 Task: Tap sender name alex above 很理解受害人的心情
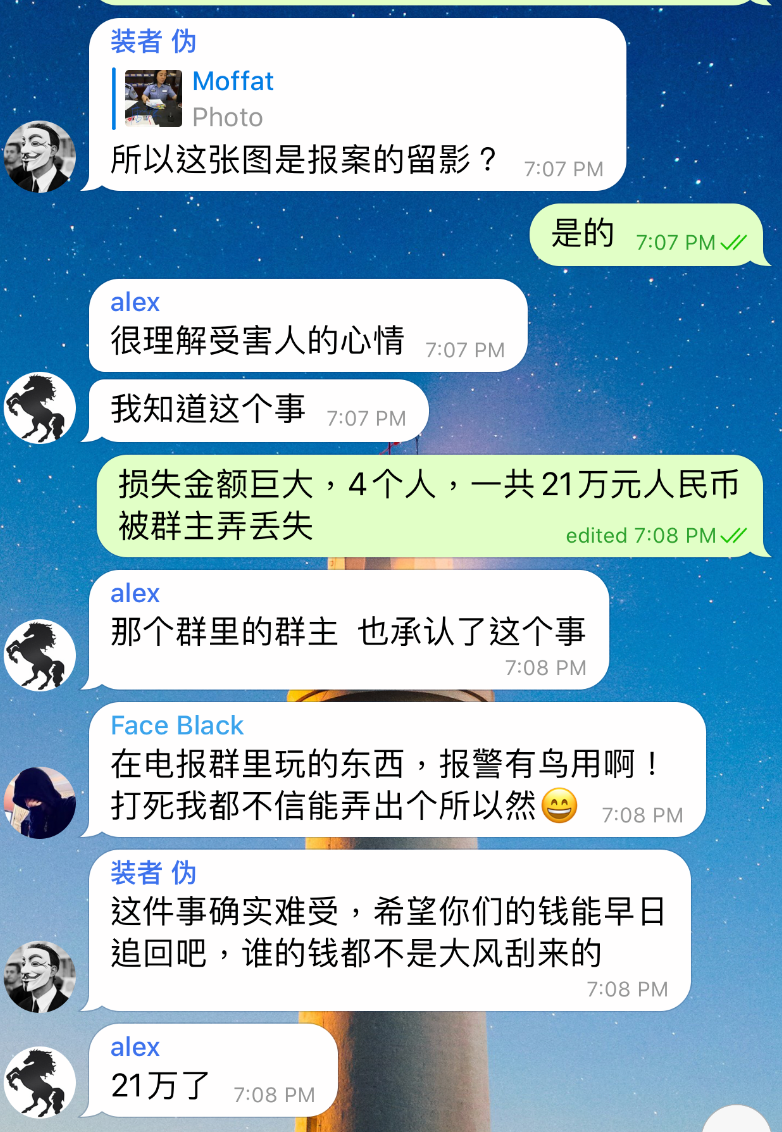pos(135,302)
